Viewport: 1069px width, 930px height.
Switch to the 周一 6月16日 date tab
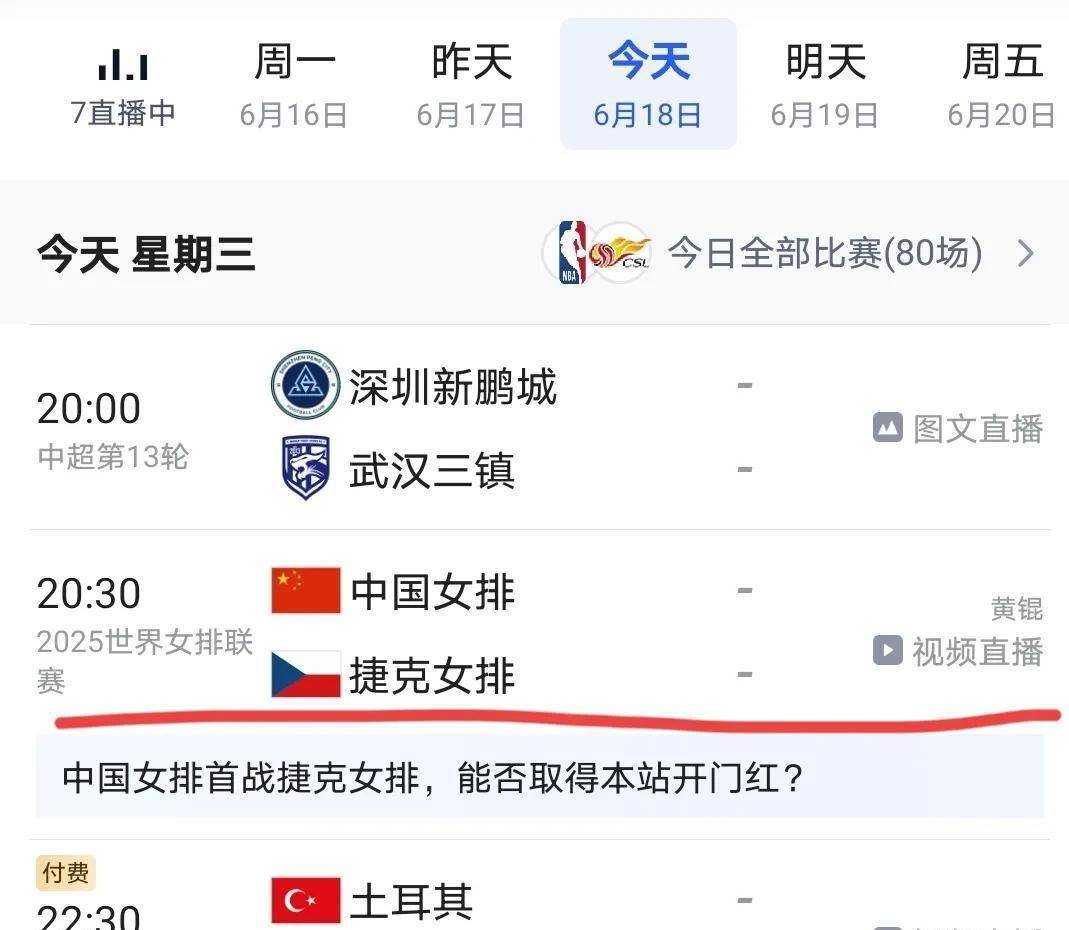(x=293, y=86)
